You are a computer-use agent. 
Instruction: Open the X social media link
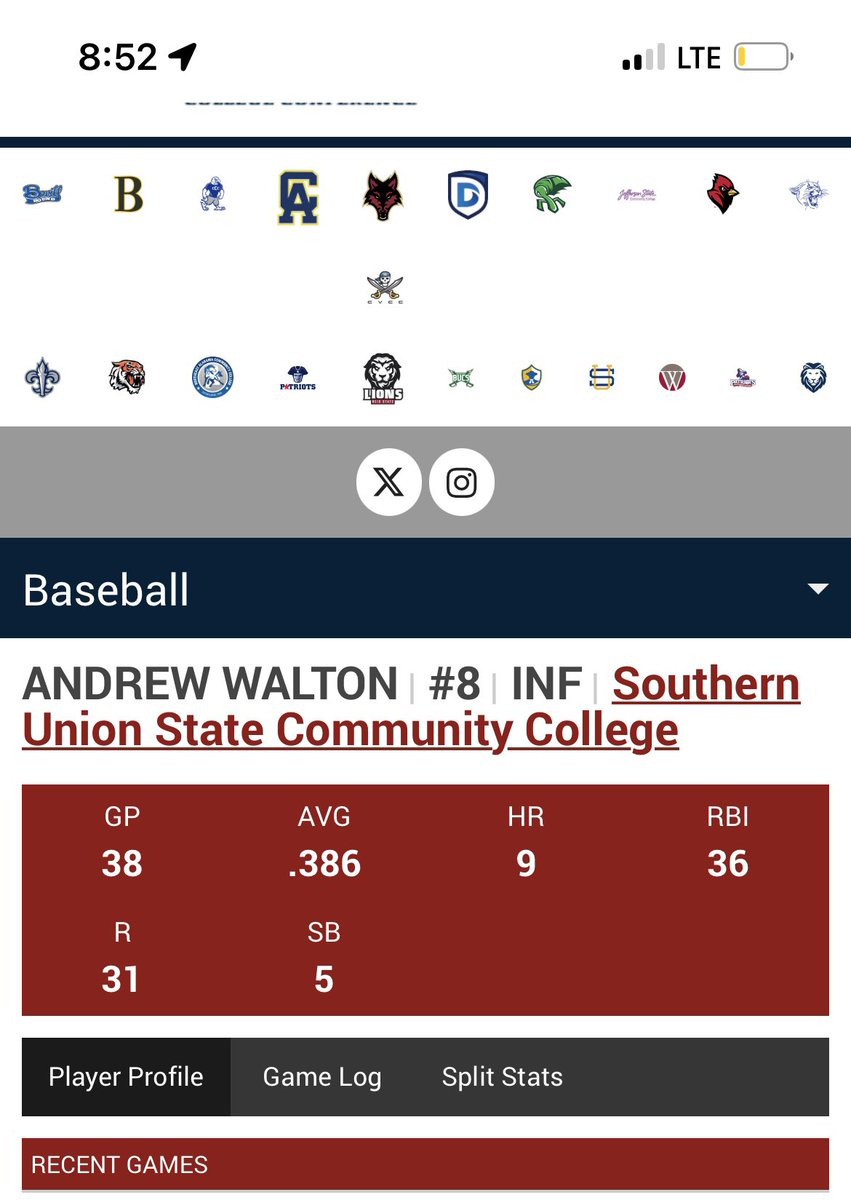pos(388,483)
